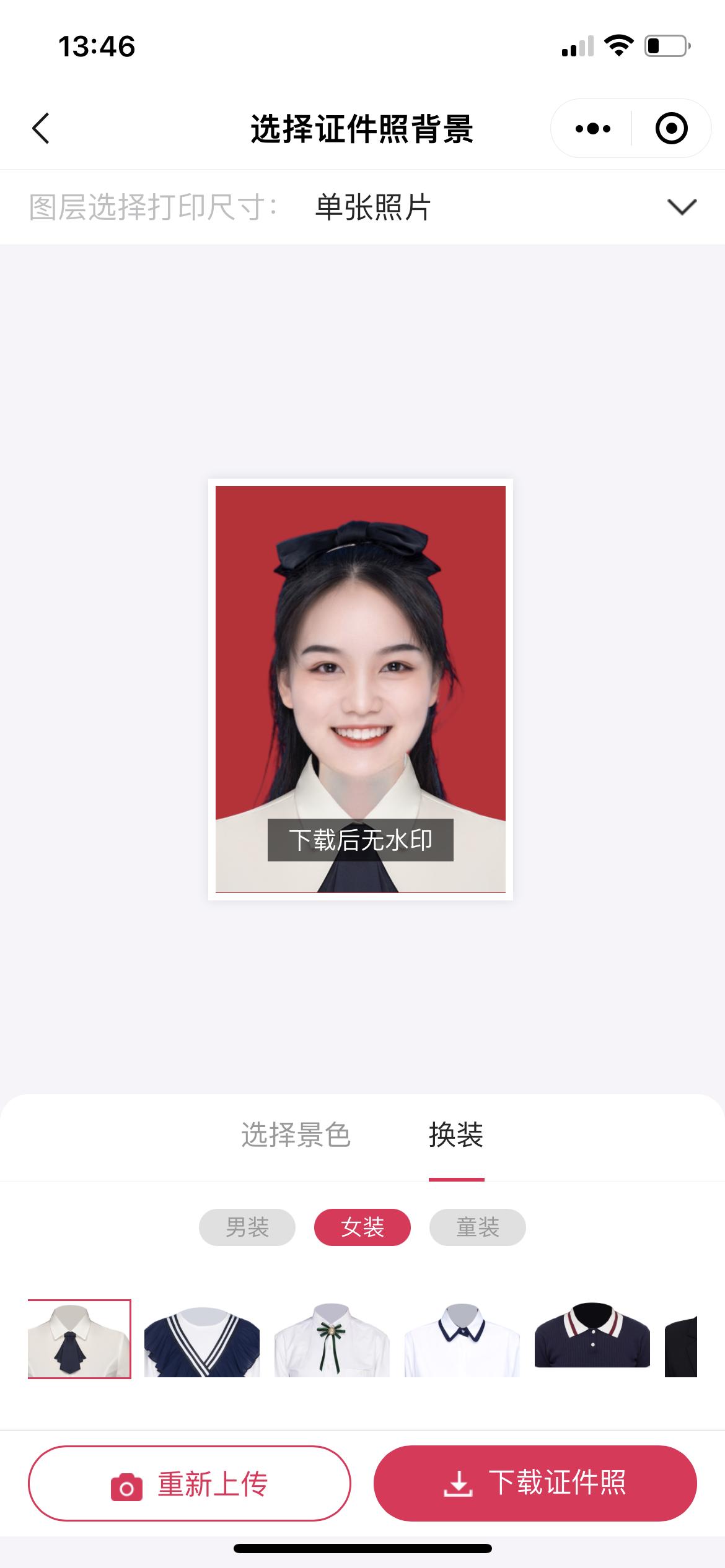
Task: Open the three-dot more options menu
Action: tap(592, 127)
